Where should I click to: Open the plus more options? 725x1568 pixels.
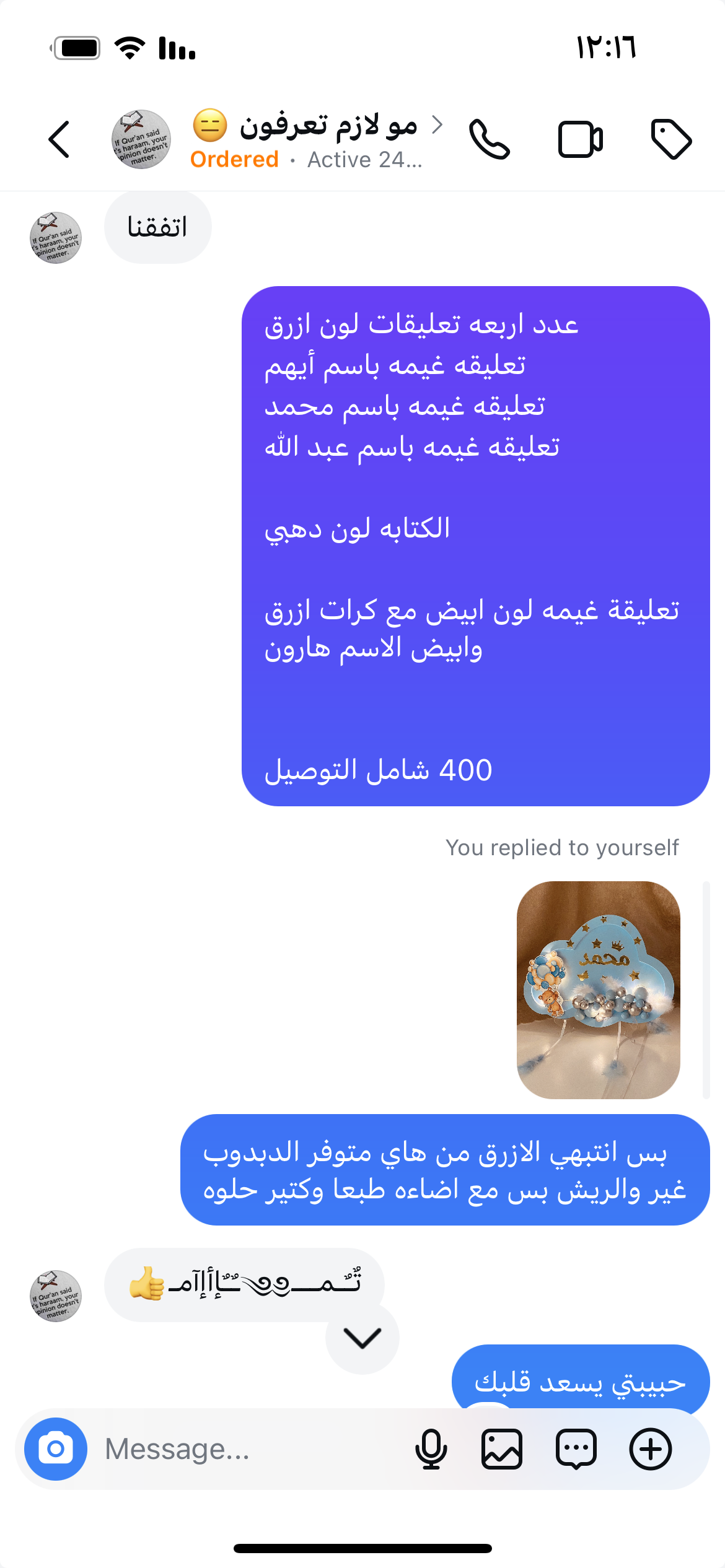[x=650, y=1449]
